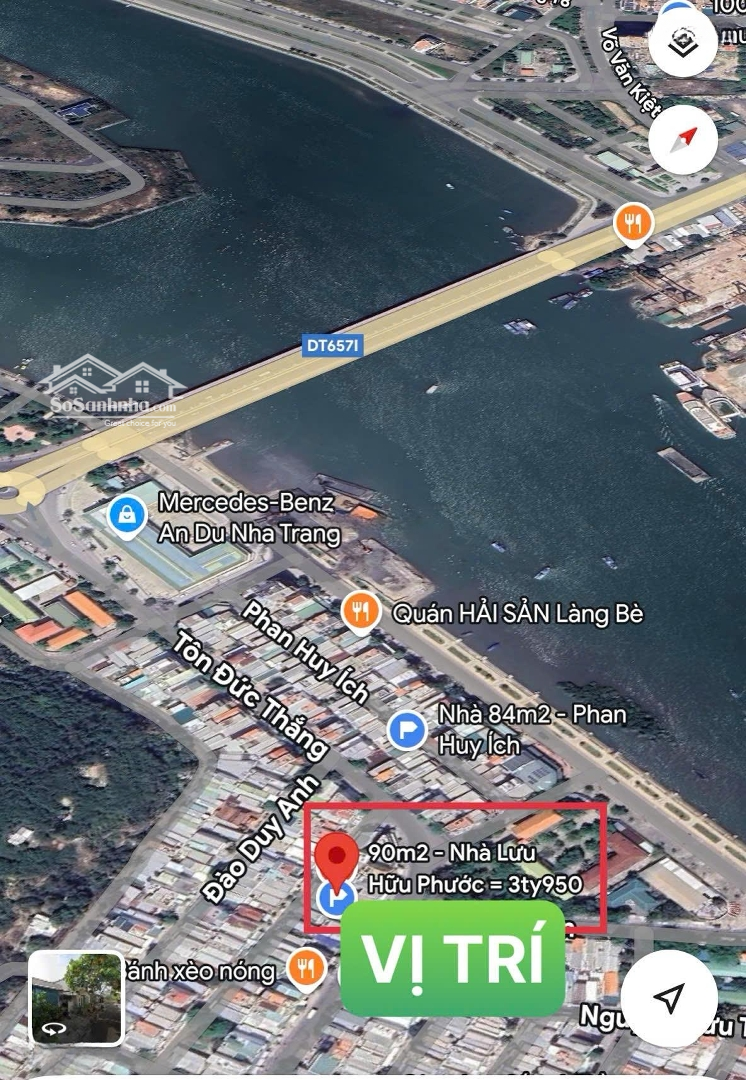The height and width of the screenshot is (1080, 746).
Task: Select the Mercedes-Benz An Du Nha Trang pin
Action: [127, 517]
